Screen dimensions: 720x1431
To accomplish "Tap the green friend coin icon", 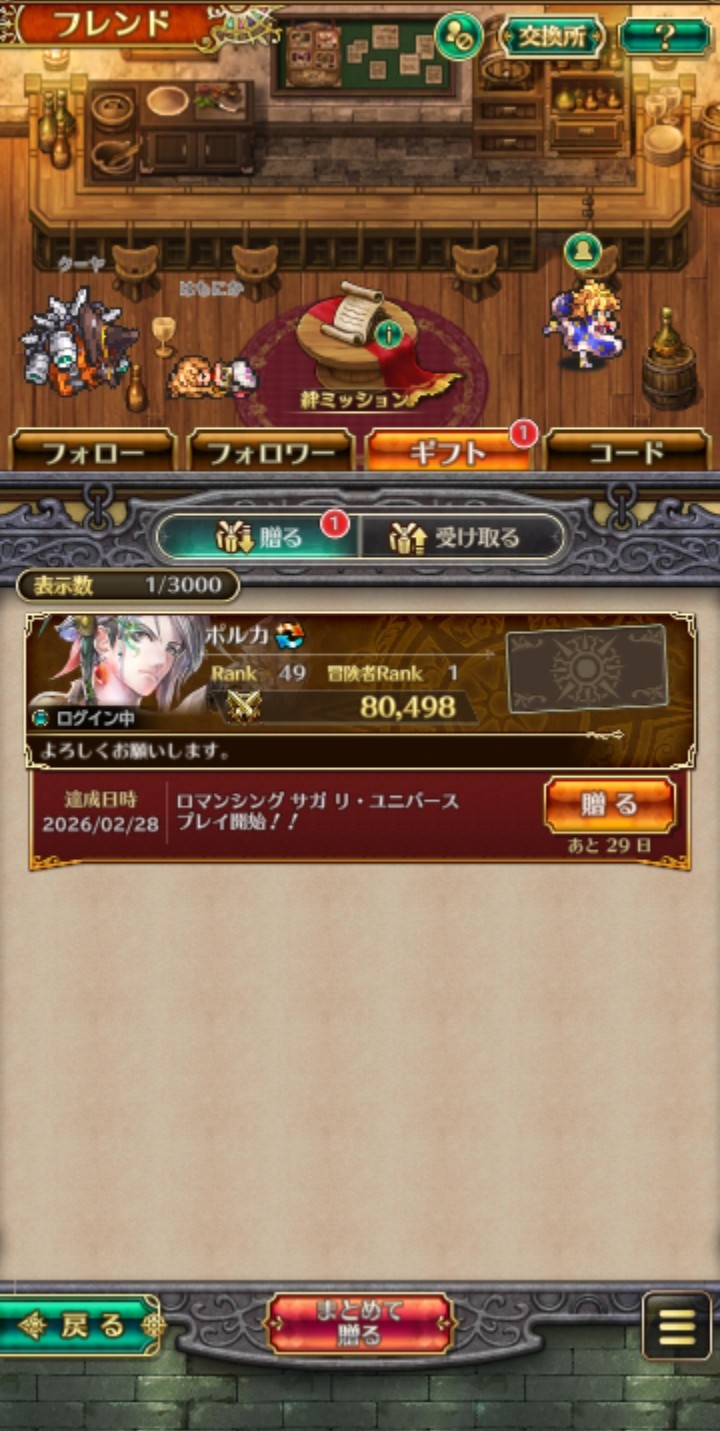I will tap(459, 37).
